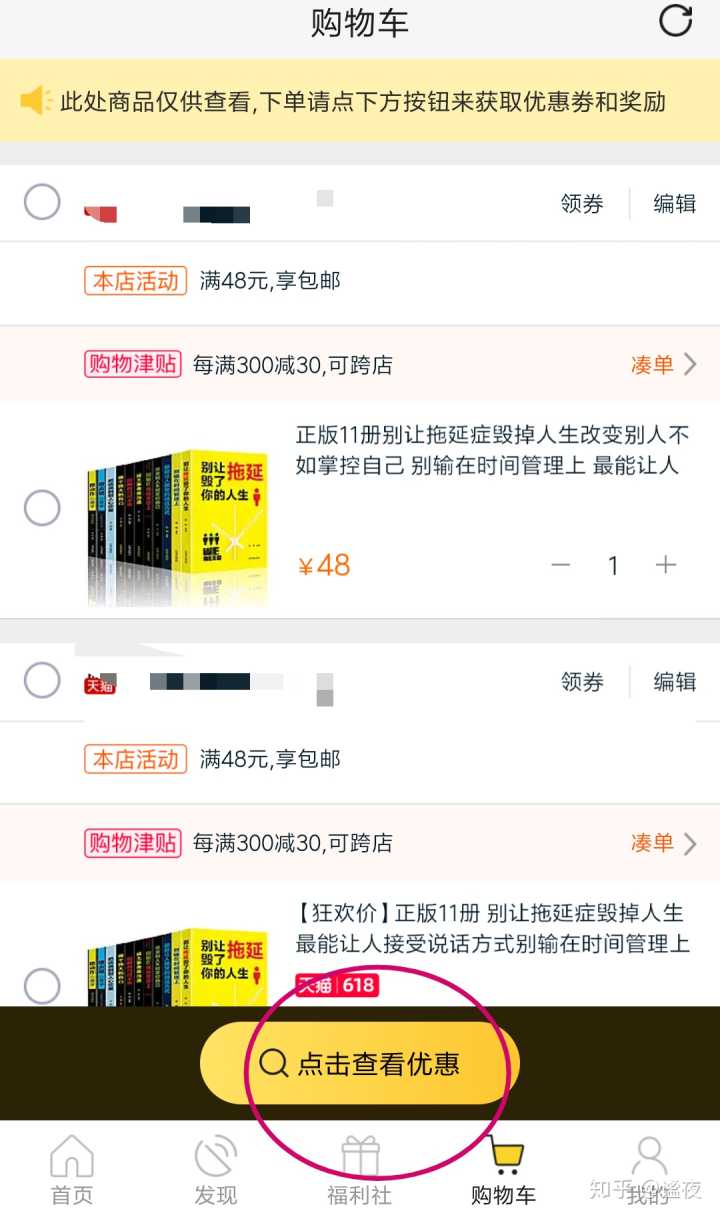The image size is (720, 1219).
Task: Select all items of the 天猫-badged store
Action: (42, 681)
